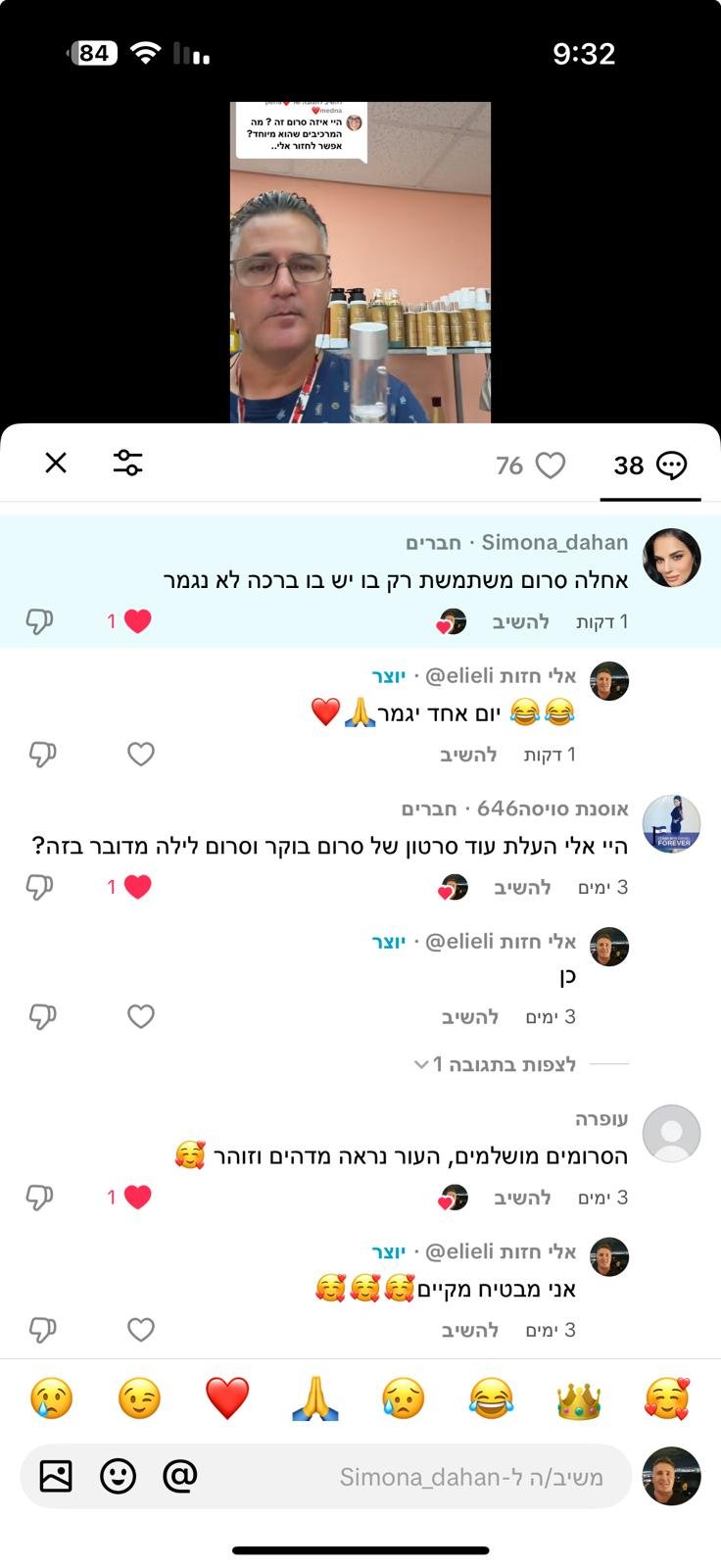Like the creator's reply 'אני מבטיח מקיים'

point(141,1330)
